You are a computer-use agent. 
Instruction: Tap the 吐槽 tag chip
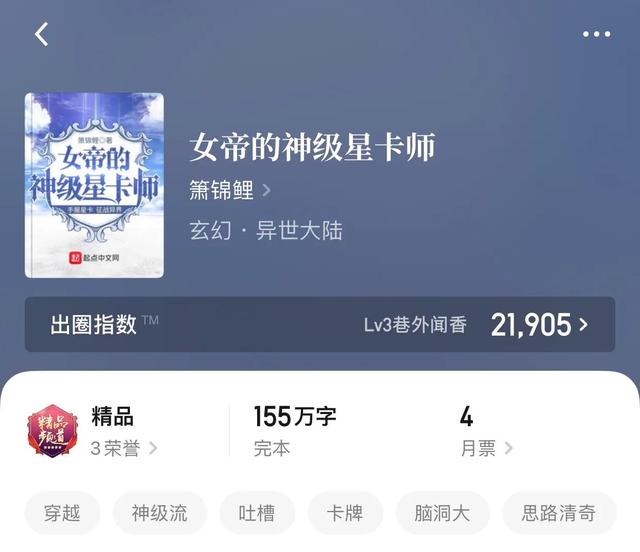click(x=257, y=514)
